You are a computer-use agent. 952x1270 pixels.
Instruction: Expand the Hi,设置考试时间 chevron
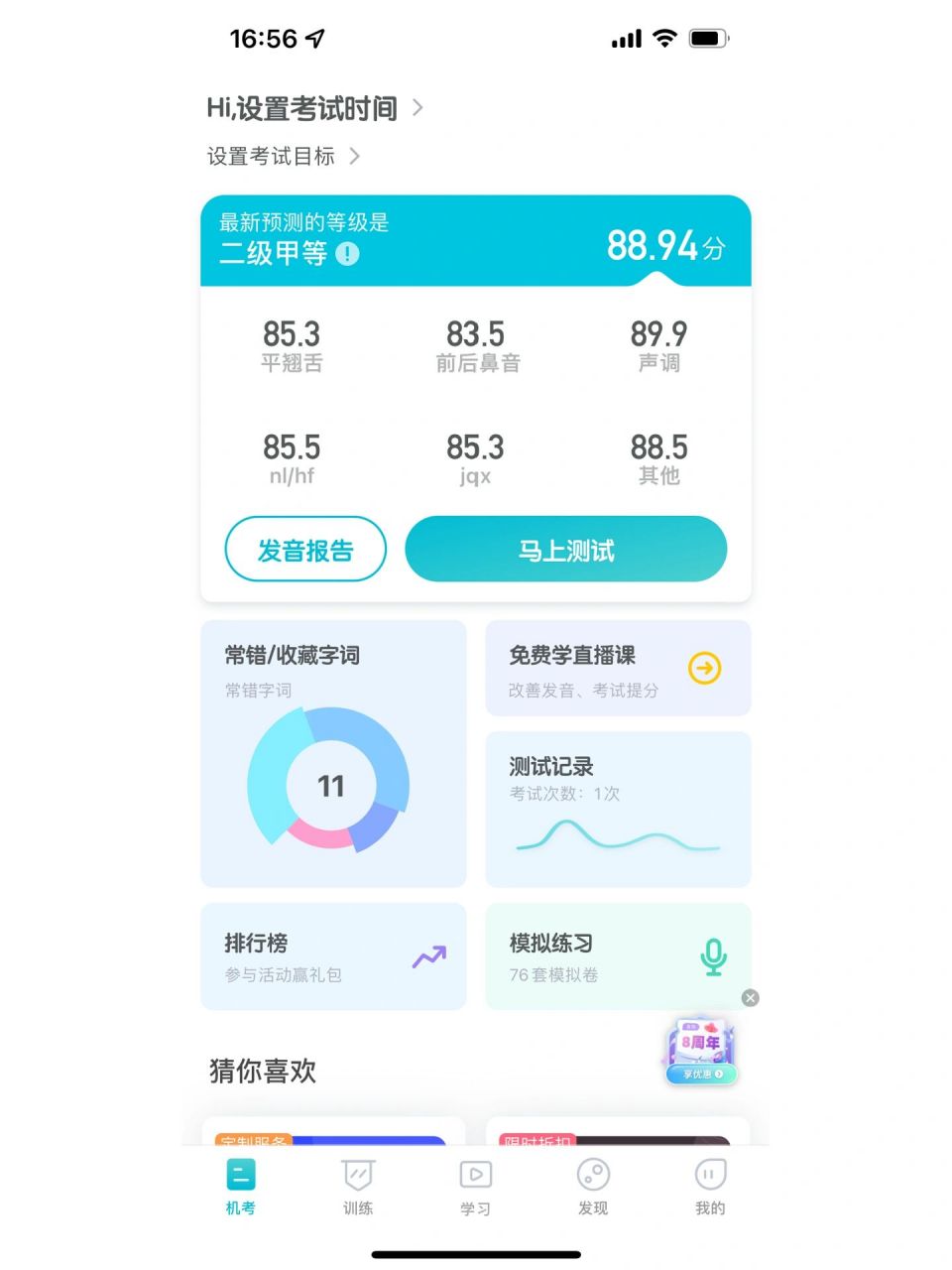pos(418,109)
